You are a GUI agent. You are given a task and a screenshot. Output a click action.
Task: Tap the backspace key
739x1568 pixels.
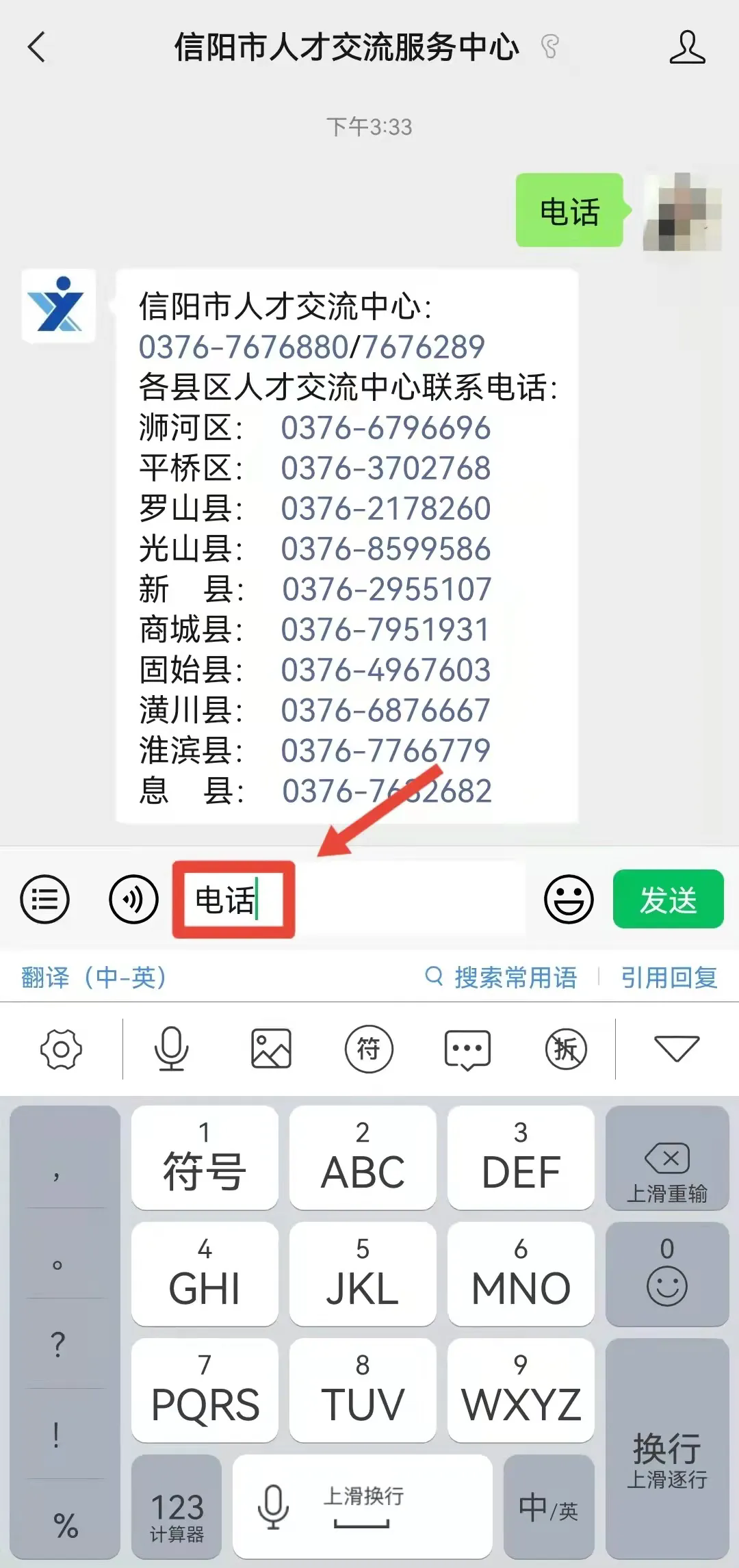[667, 1159]
